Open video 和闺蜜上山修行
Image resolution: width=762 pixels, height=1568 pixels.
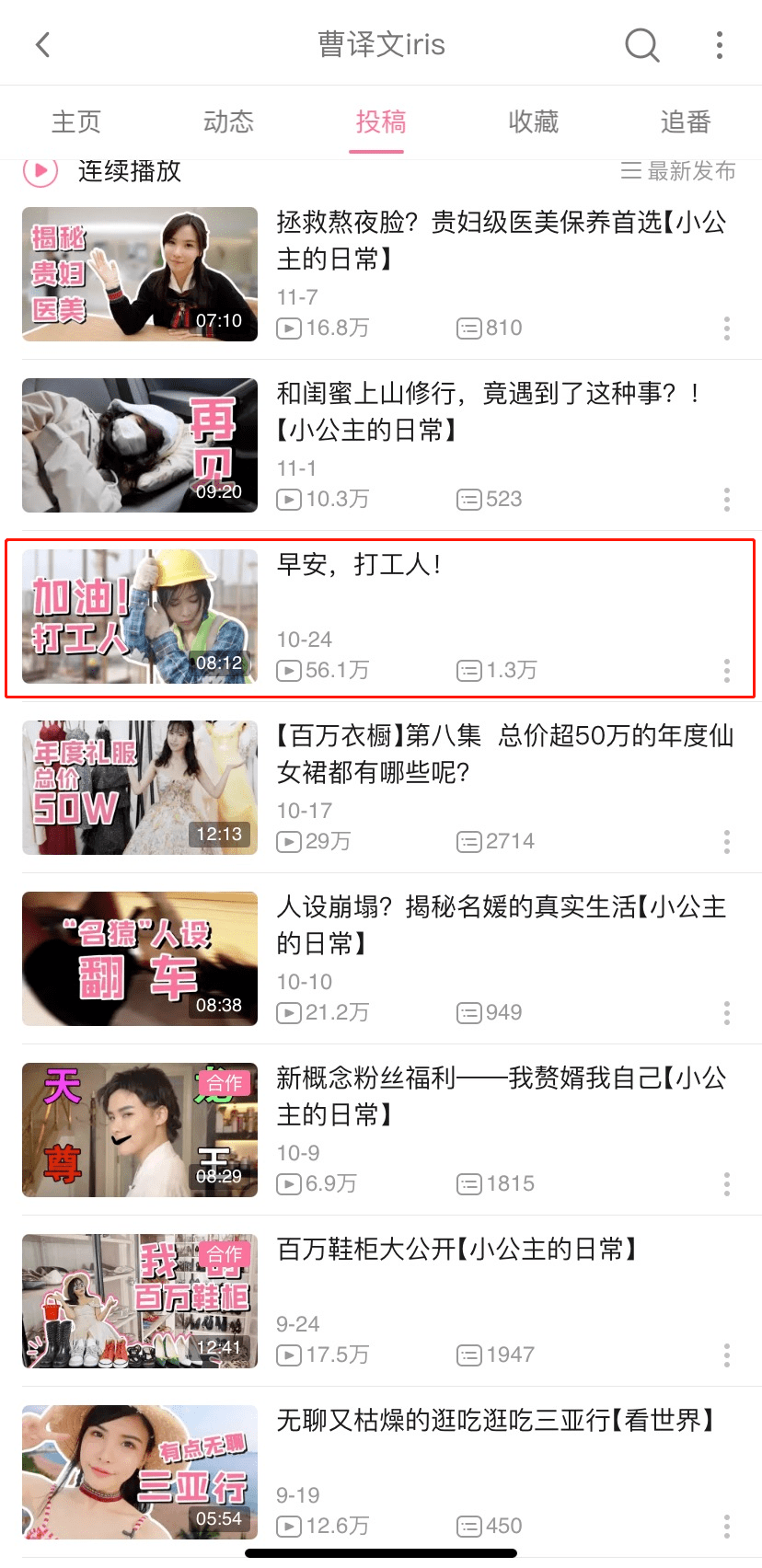coord(381,445)
